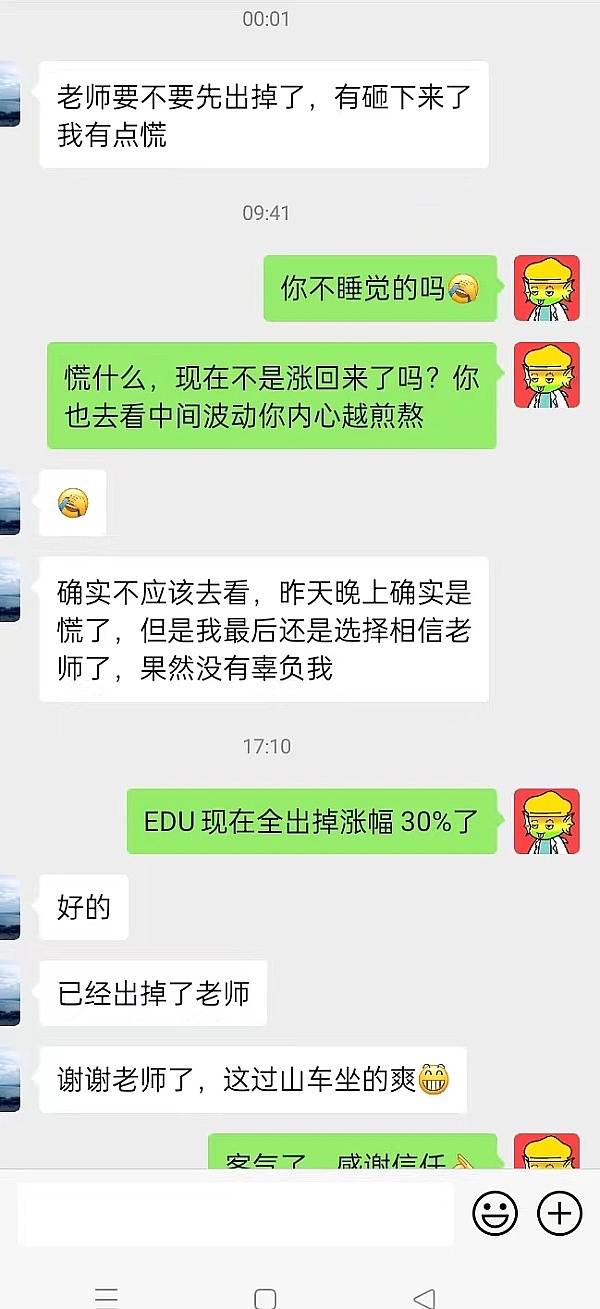Tap the sender avatar beside '你不睡觉的吗'
This screenshot has width=600, height=1309.
coord(546,288)
